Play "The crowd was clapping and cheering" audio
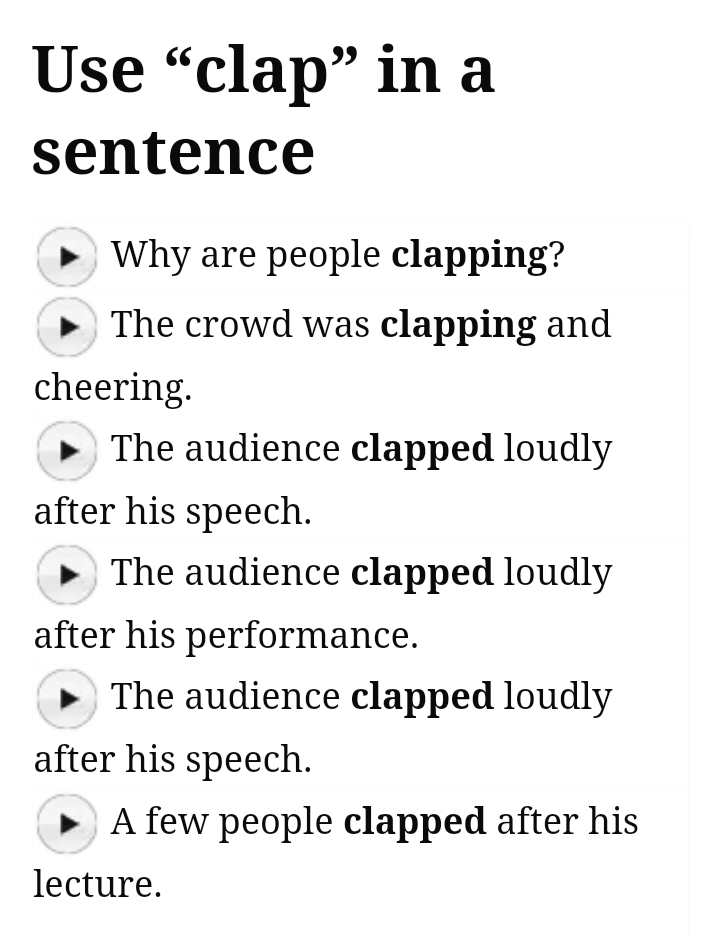Image resolution: width=720 pixels, height=936 pixels. coord(67,327)
